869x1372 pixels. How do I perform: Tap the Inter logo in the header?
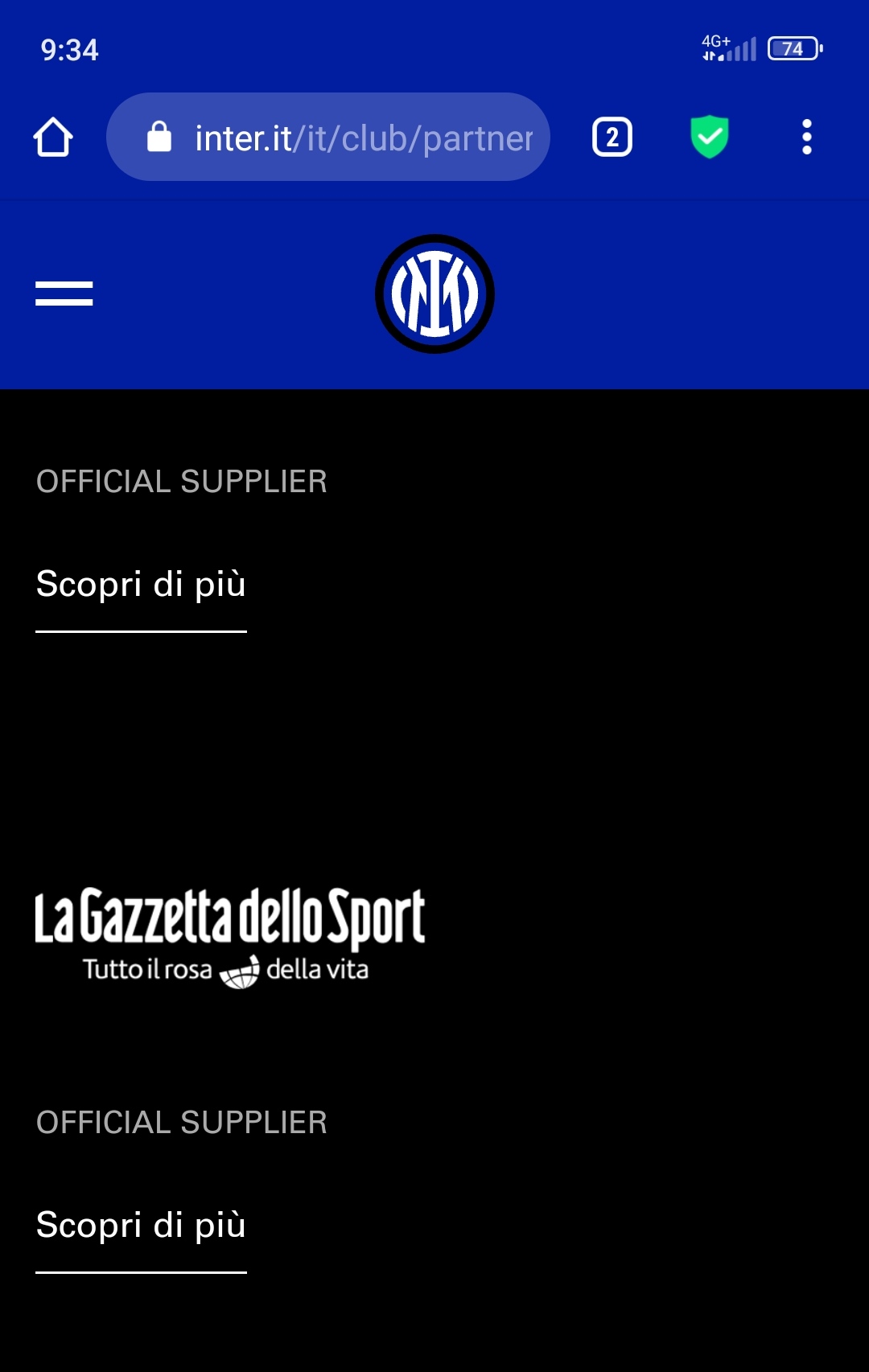coord(434,294)
